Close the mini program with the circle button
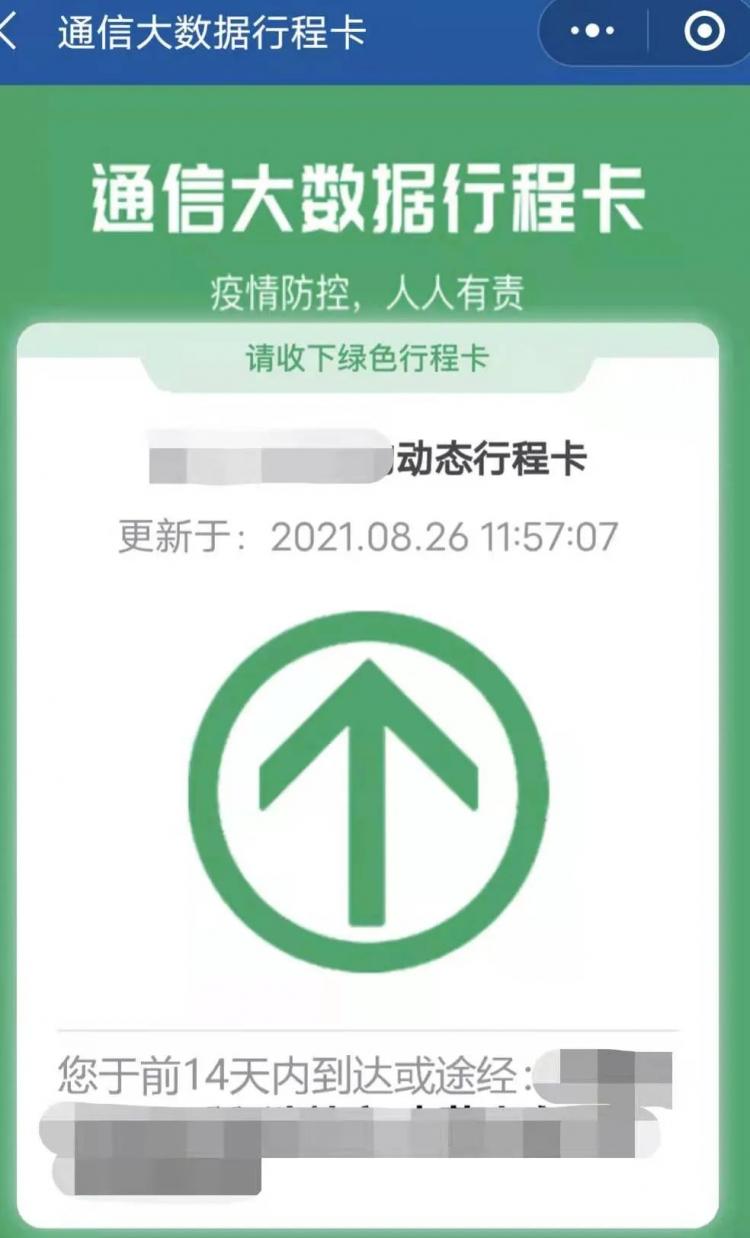The width and height of the screenshot is (750, 1238). click(704, 32)
